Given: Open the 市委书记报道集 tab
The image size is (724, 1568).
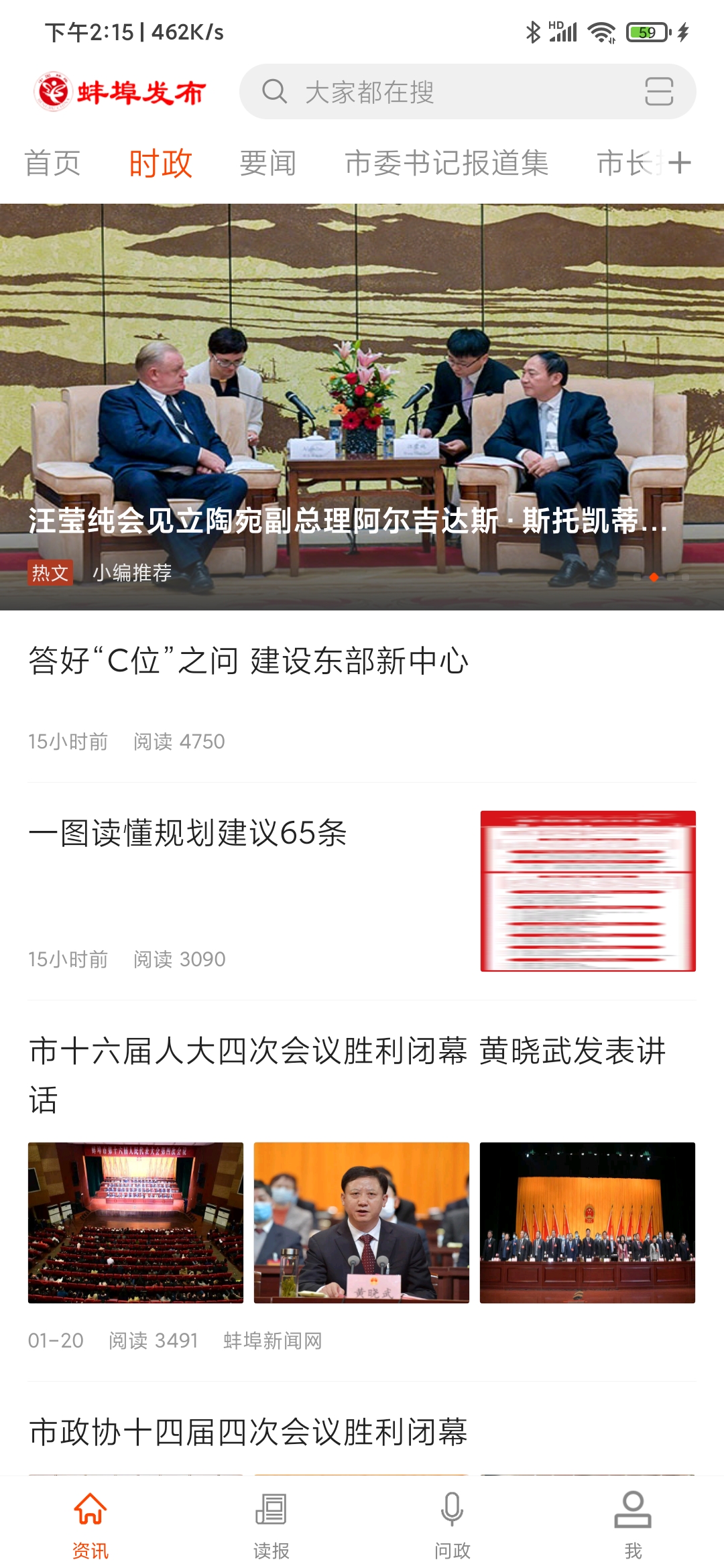Looking at the screenshot, I should [x=446, y=164].
